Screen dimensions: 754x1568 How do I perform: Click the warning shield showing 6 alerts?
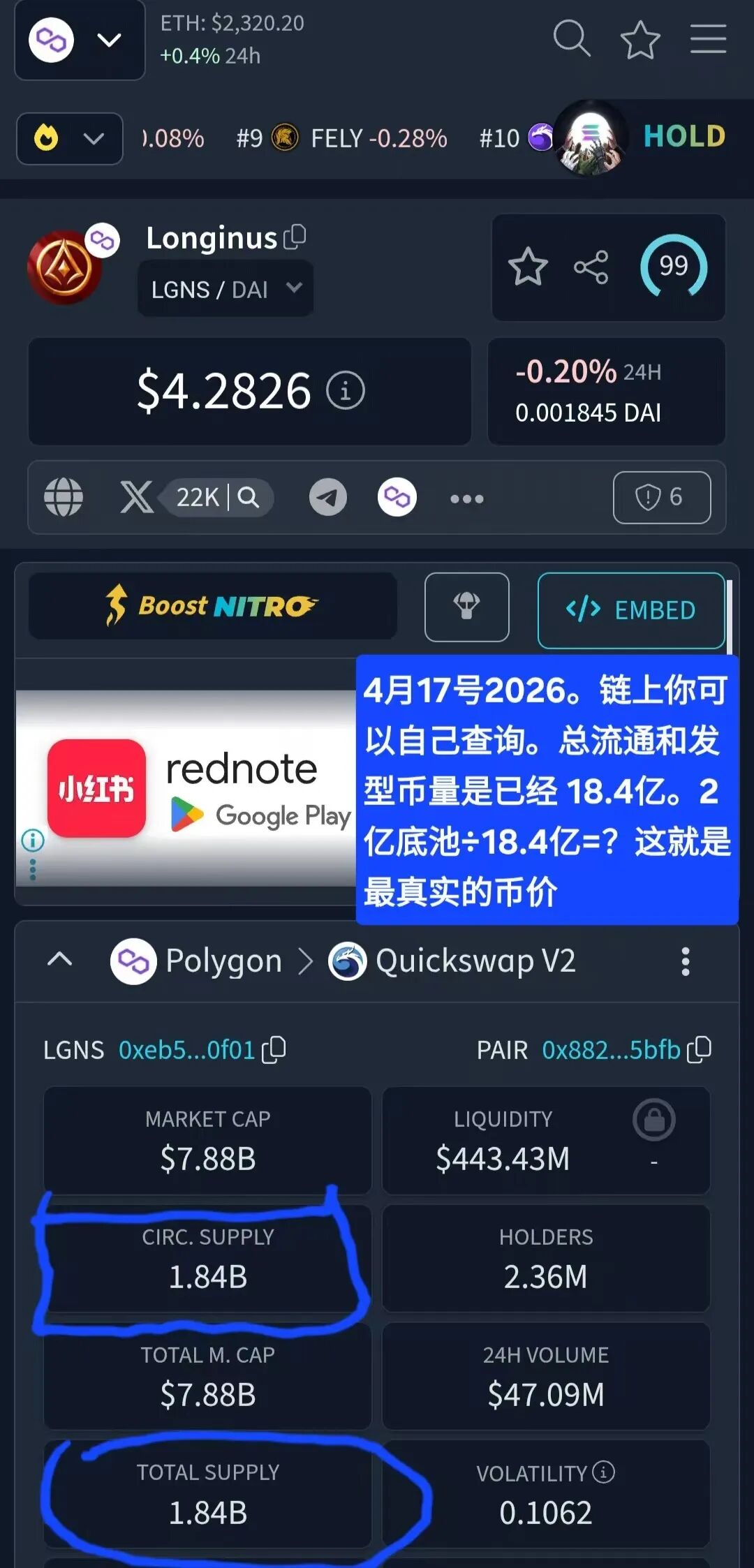pyautogui.click(x=660, y=498)
